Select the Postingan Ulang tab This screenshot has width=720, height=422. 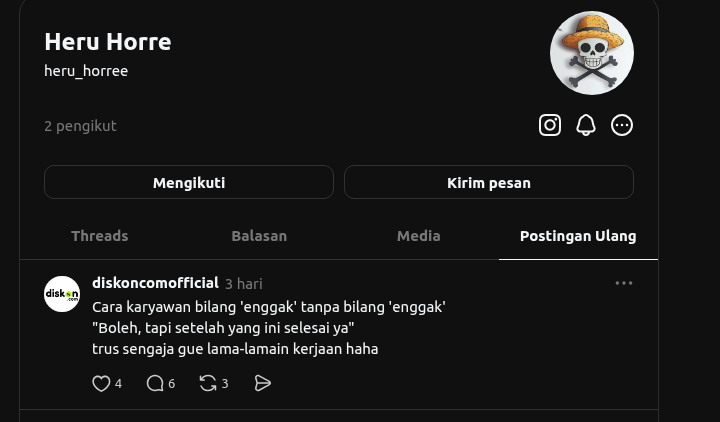pos(578,236)
